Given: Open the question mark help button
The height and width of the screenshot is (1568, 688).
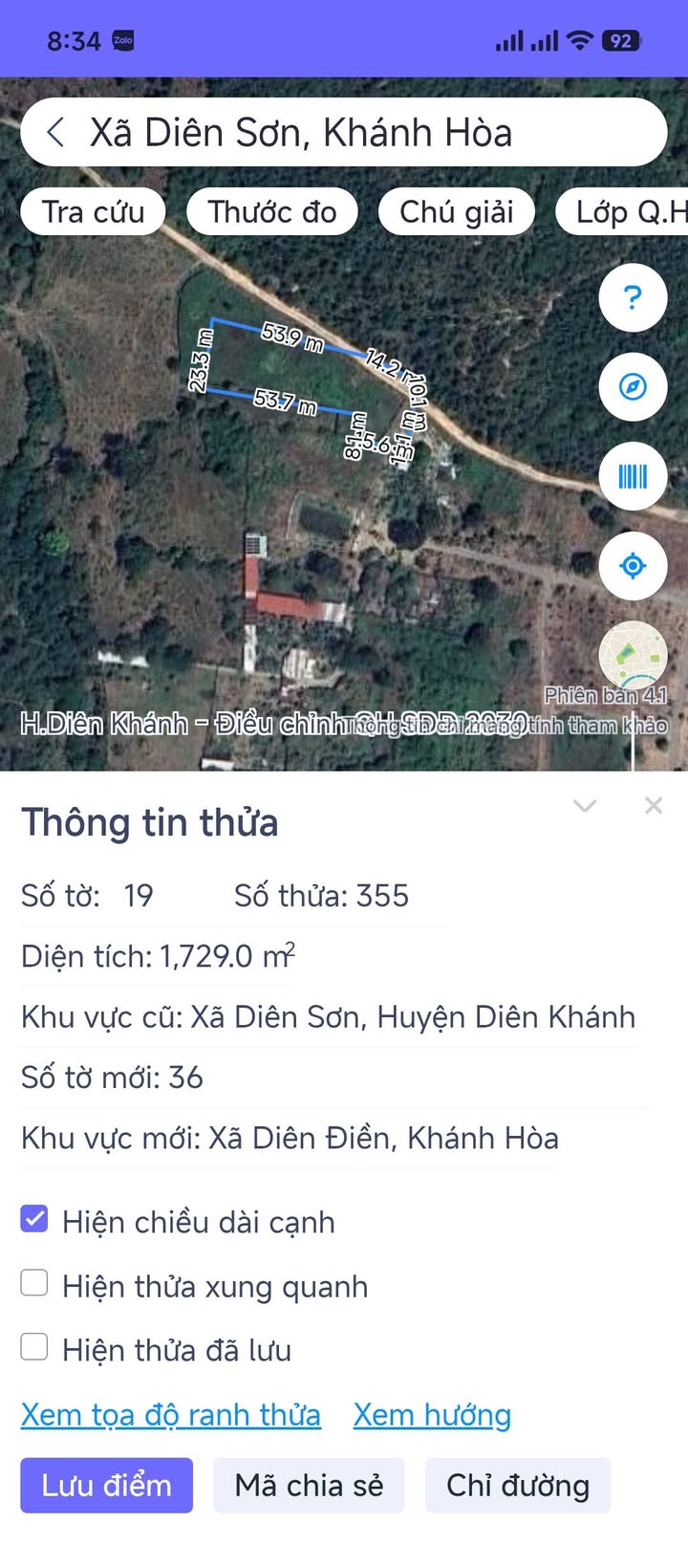Looking at the screenshot, I should coord(633,298).
